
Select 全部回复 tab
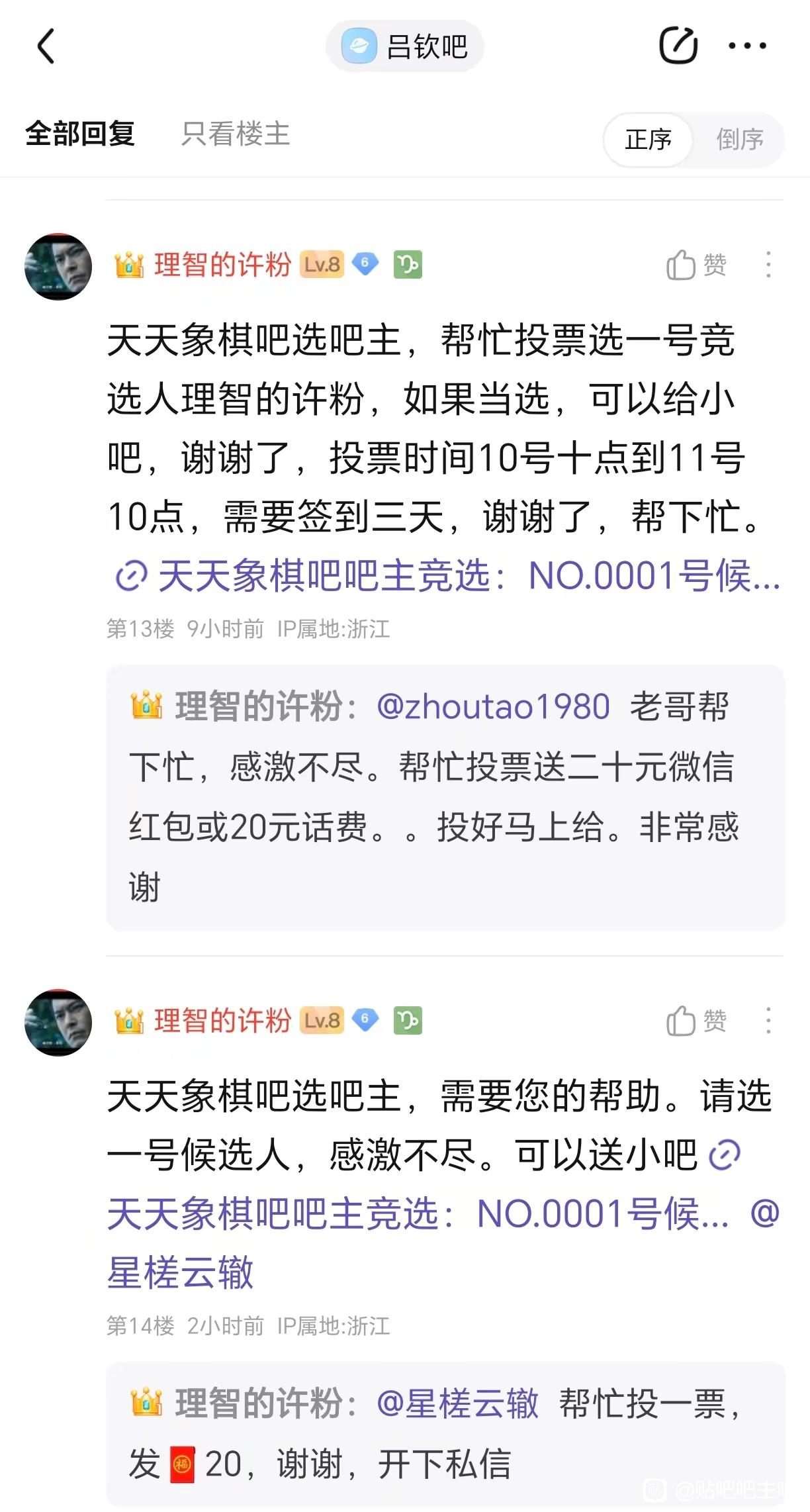[x=80, y=134]
